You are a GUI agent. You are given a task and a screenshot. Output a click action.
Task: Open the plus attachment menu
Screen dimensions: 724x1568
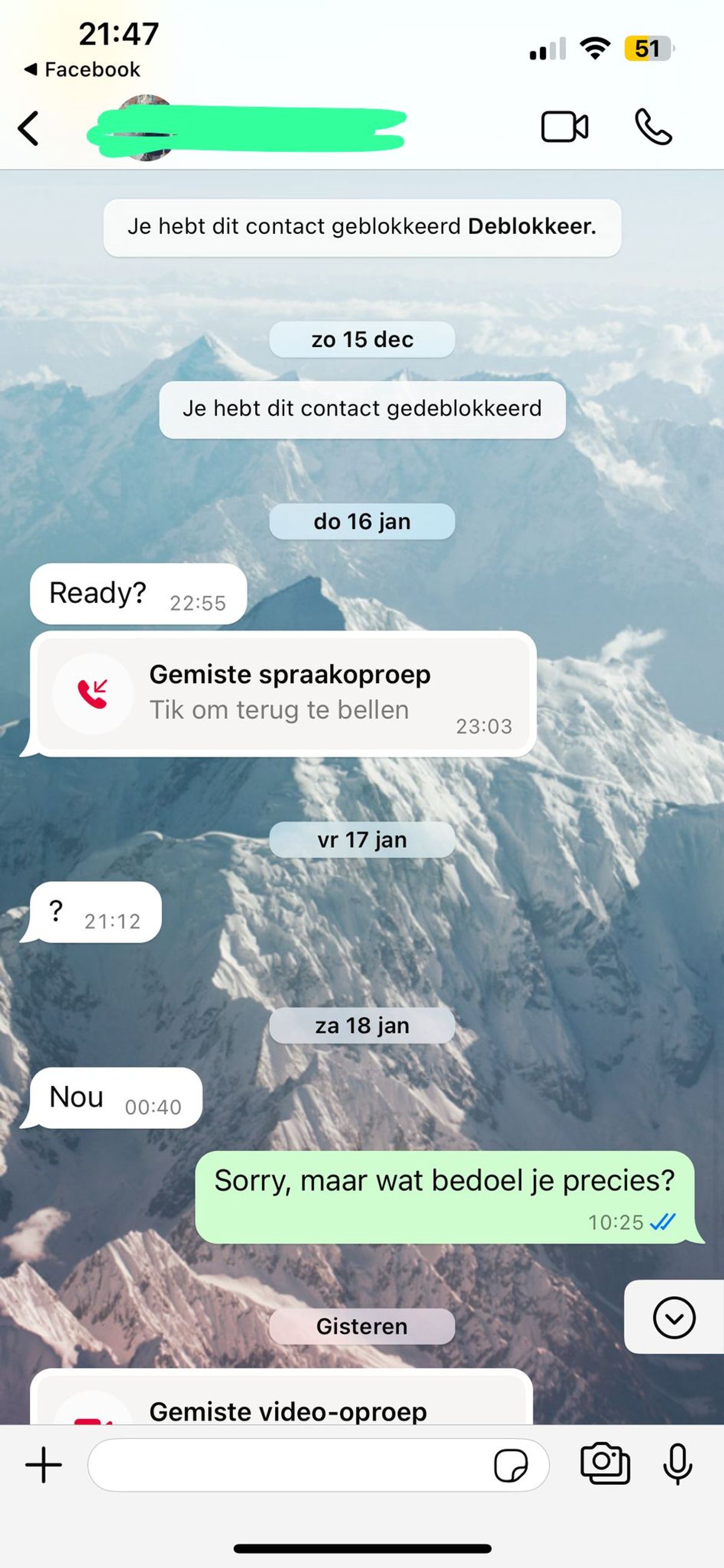click(x=44, y=1465)
